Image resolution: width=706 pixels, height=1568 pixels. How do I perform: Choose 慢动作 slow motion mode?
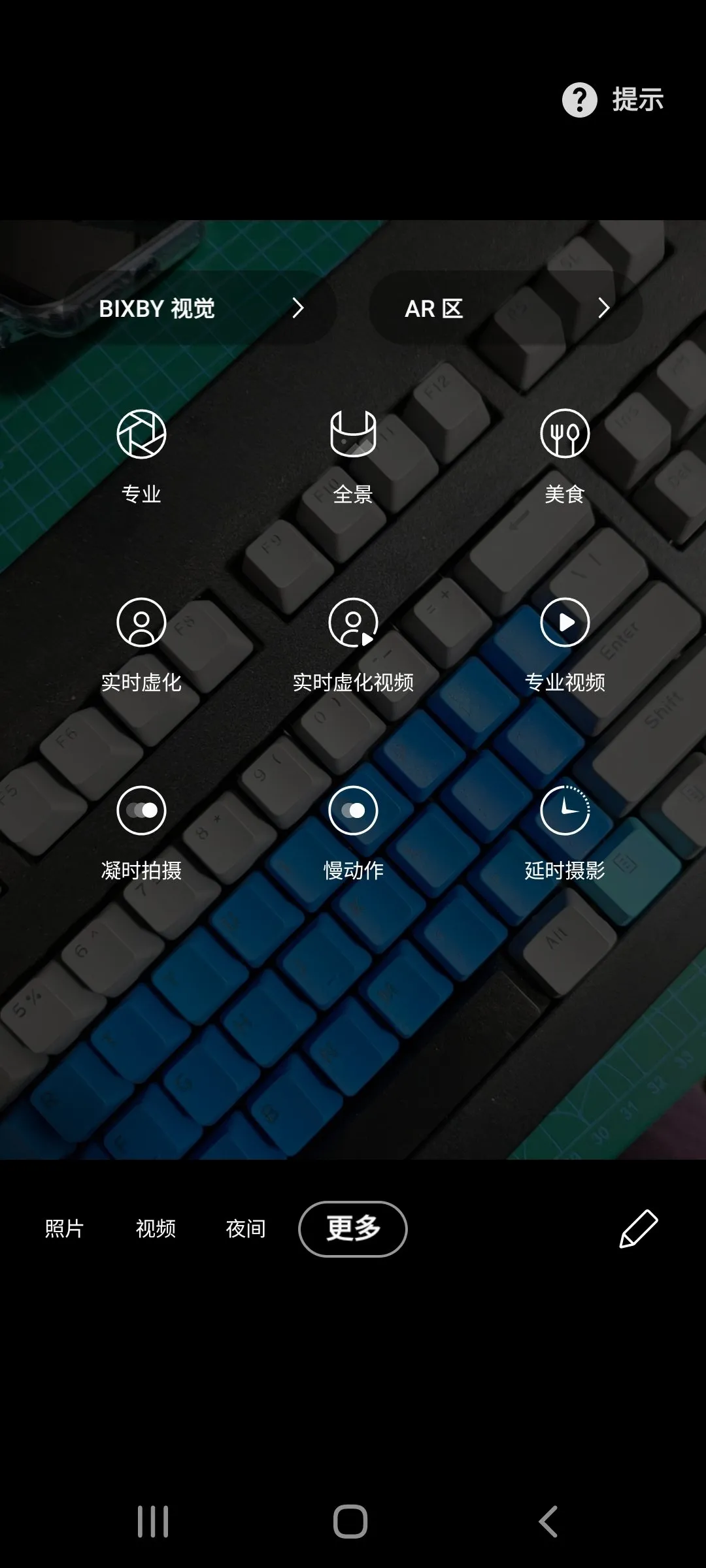click(x=353, y=833)
